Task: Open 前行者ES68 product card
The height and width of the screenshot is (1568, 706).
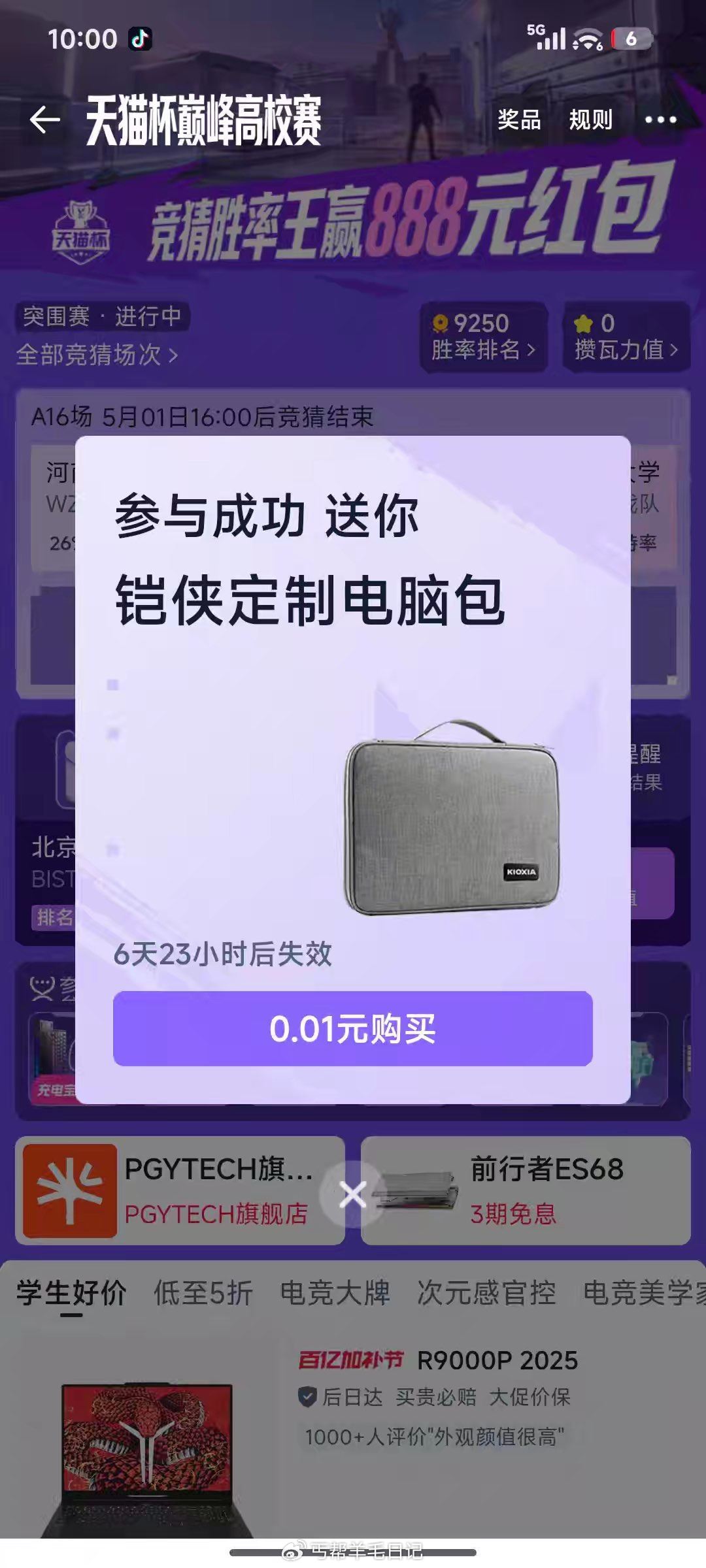Action: pos(526,1190)
